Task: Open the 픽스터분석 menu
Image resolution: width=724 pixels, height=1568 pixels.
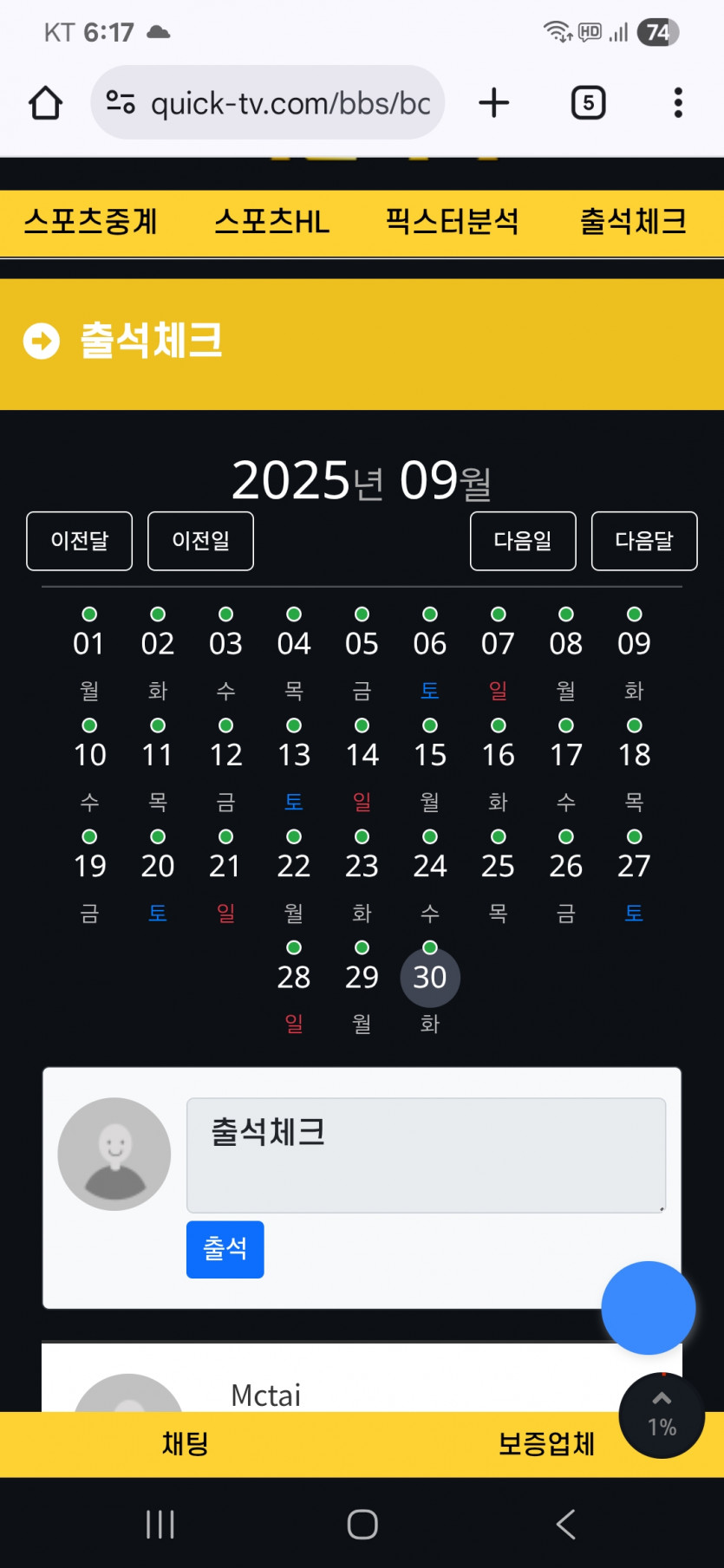Action: click(x=452, y=222)
